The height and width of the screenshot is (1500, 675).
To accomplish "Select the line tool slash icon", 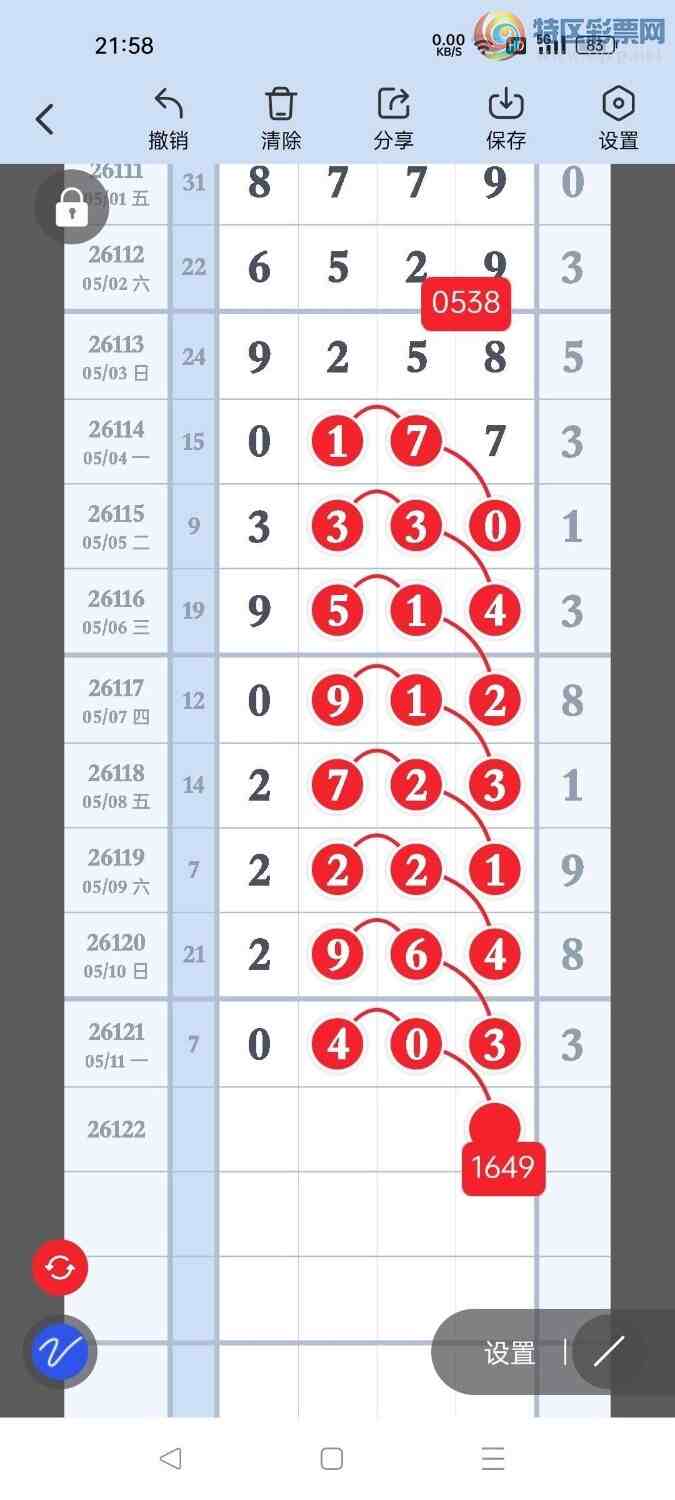I will [x=609, y=1352].
